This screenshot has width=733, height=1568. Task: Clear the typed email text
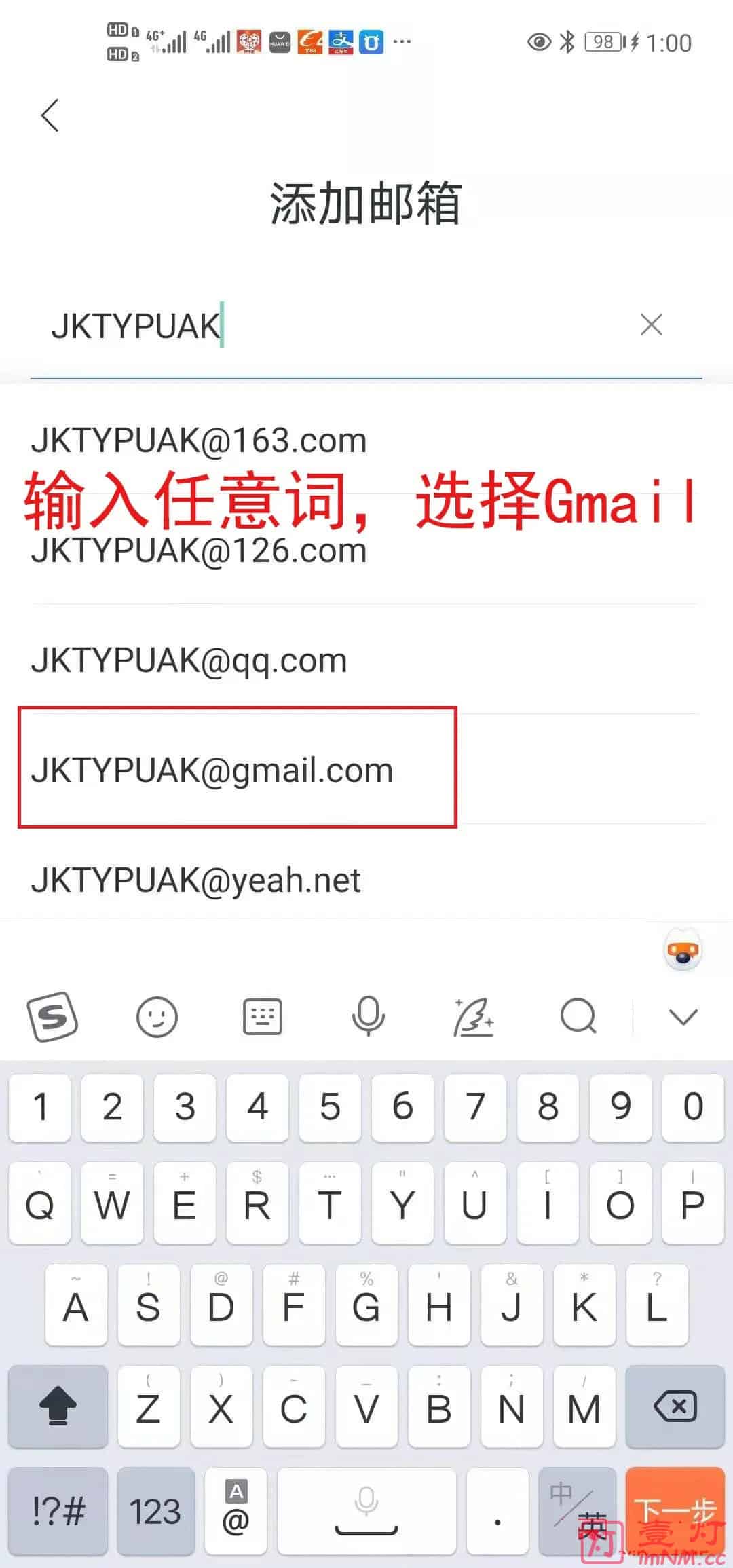[651, 325]
